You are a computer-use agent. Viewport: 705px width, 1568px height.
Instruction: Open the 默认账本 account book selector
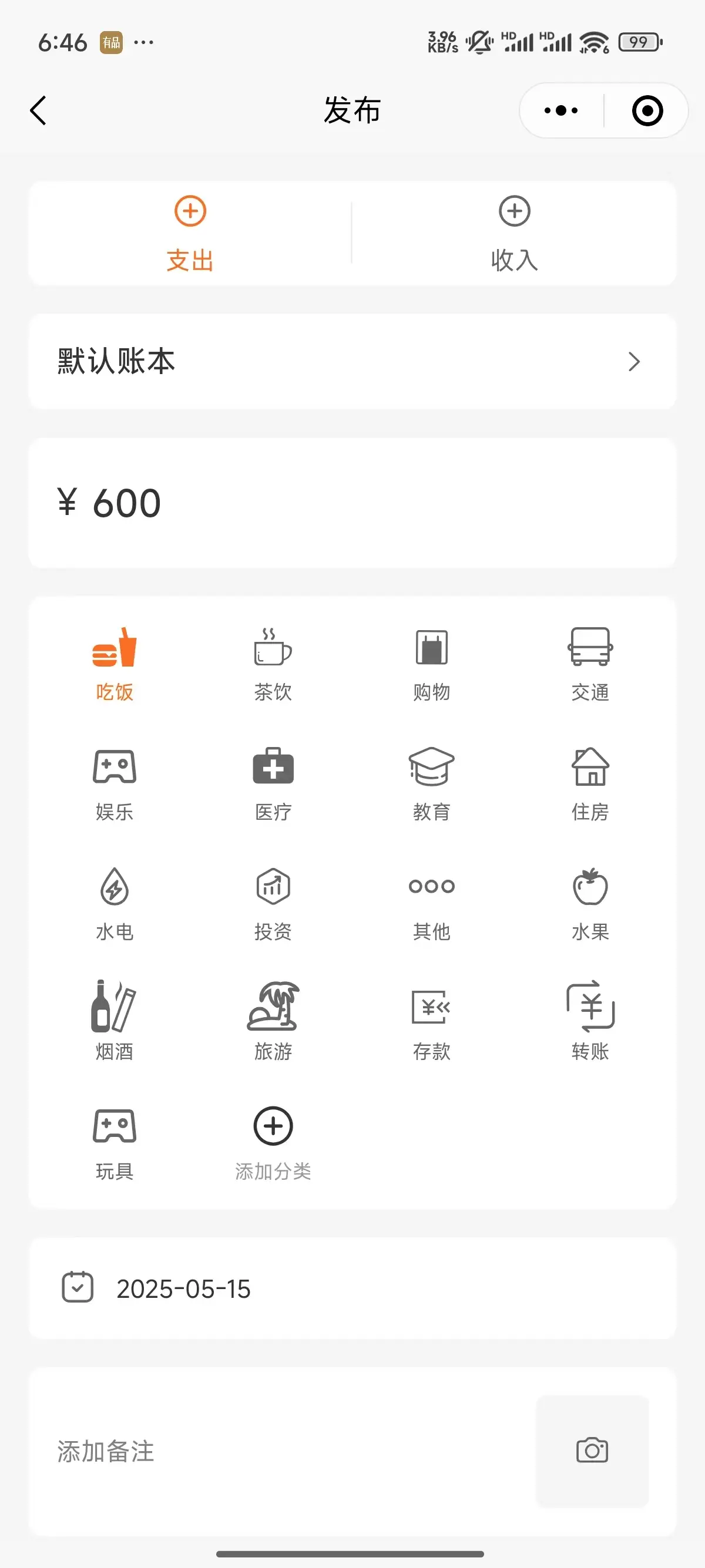(x=352, y=362)
